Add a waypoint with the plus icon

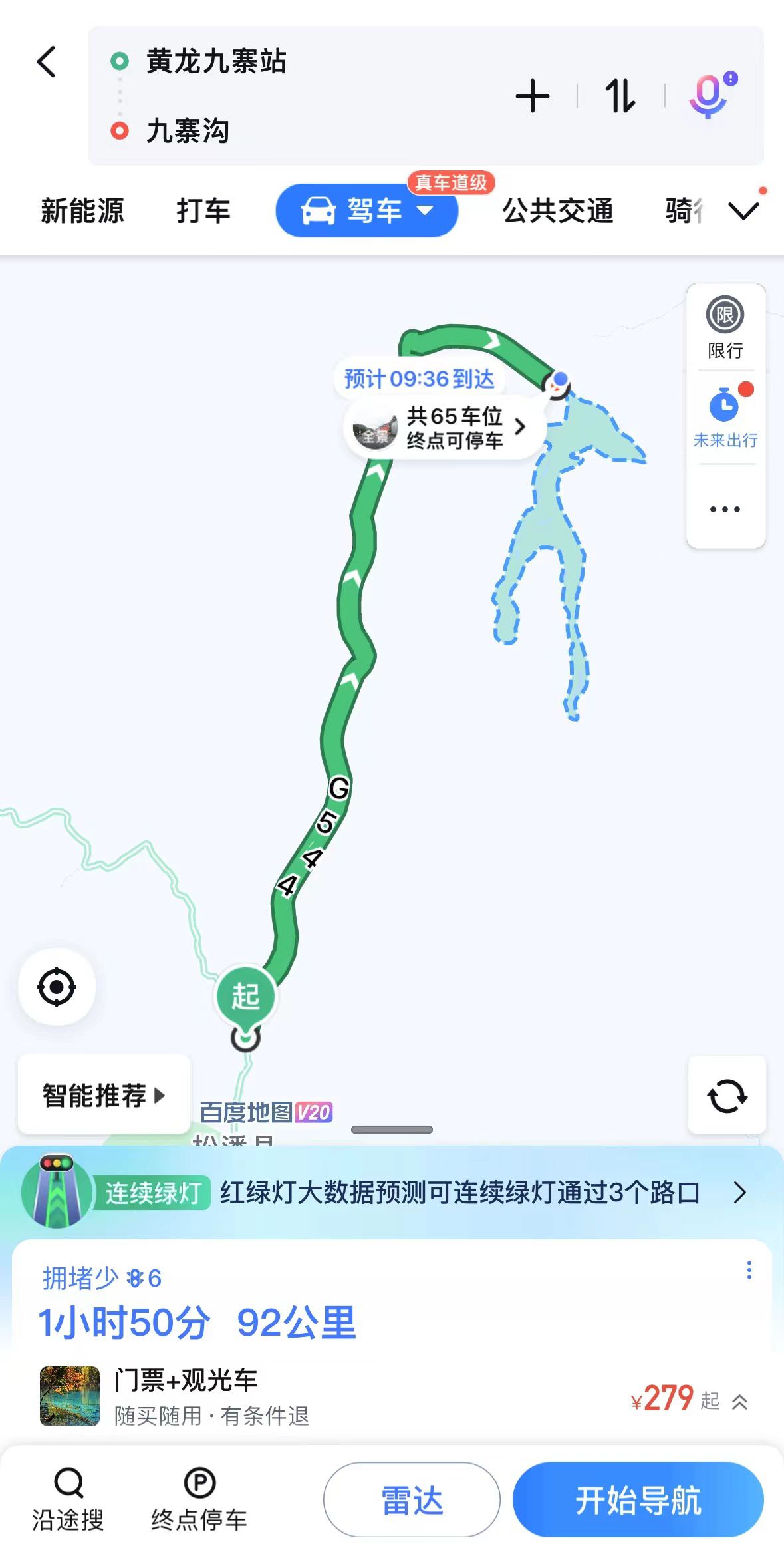[532, 96]
